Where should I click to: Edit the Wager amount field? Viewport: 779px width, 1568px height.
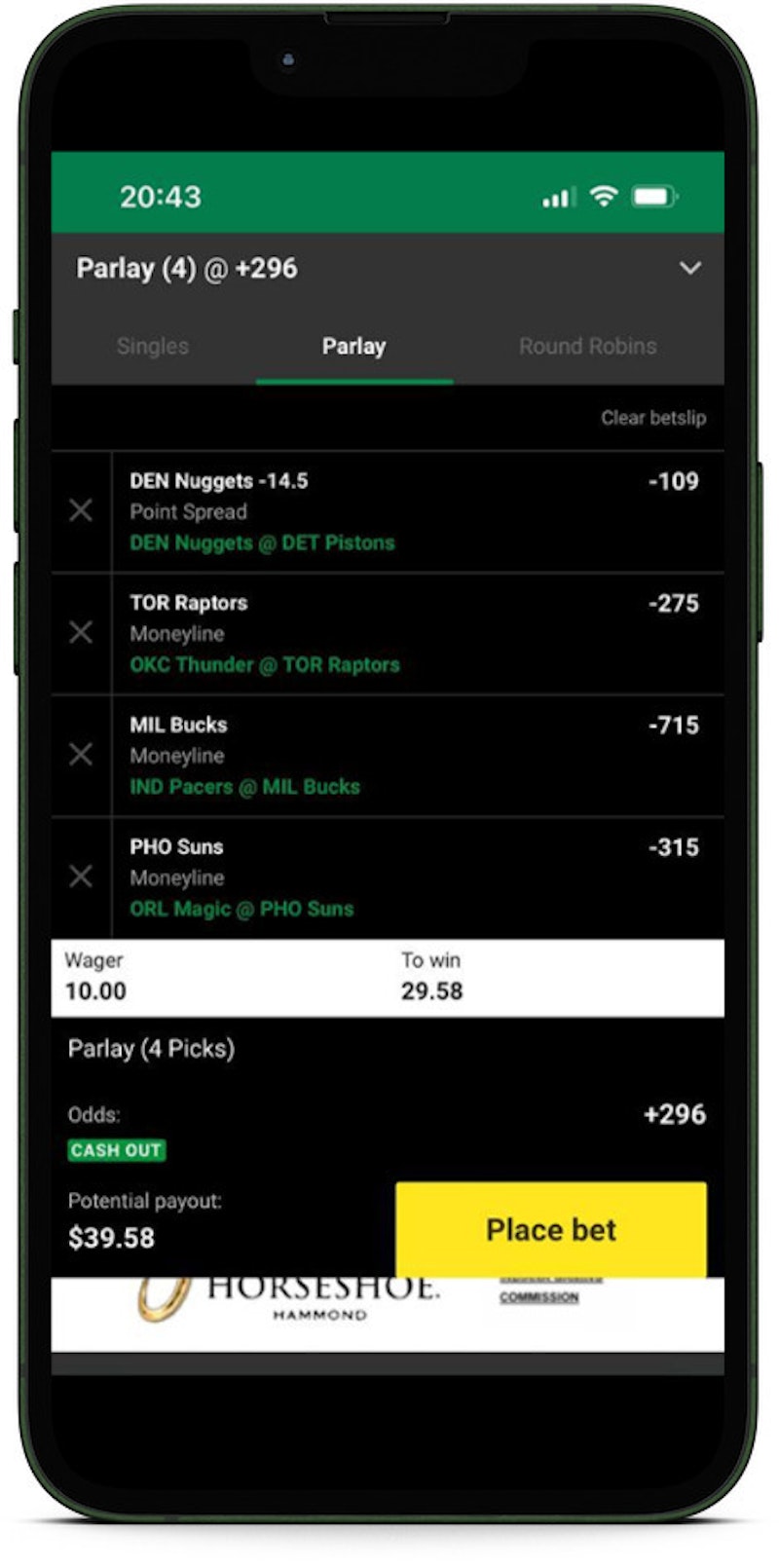tap(219, 978)
